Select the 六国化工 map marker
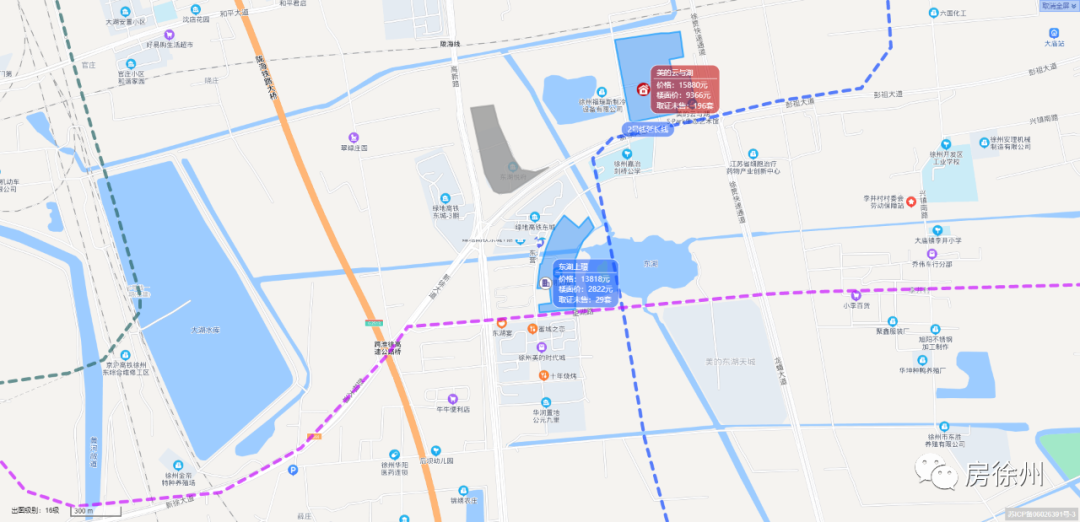Screen dimensions: 1080x522 coord(935,14)
